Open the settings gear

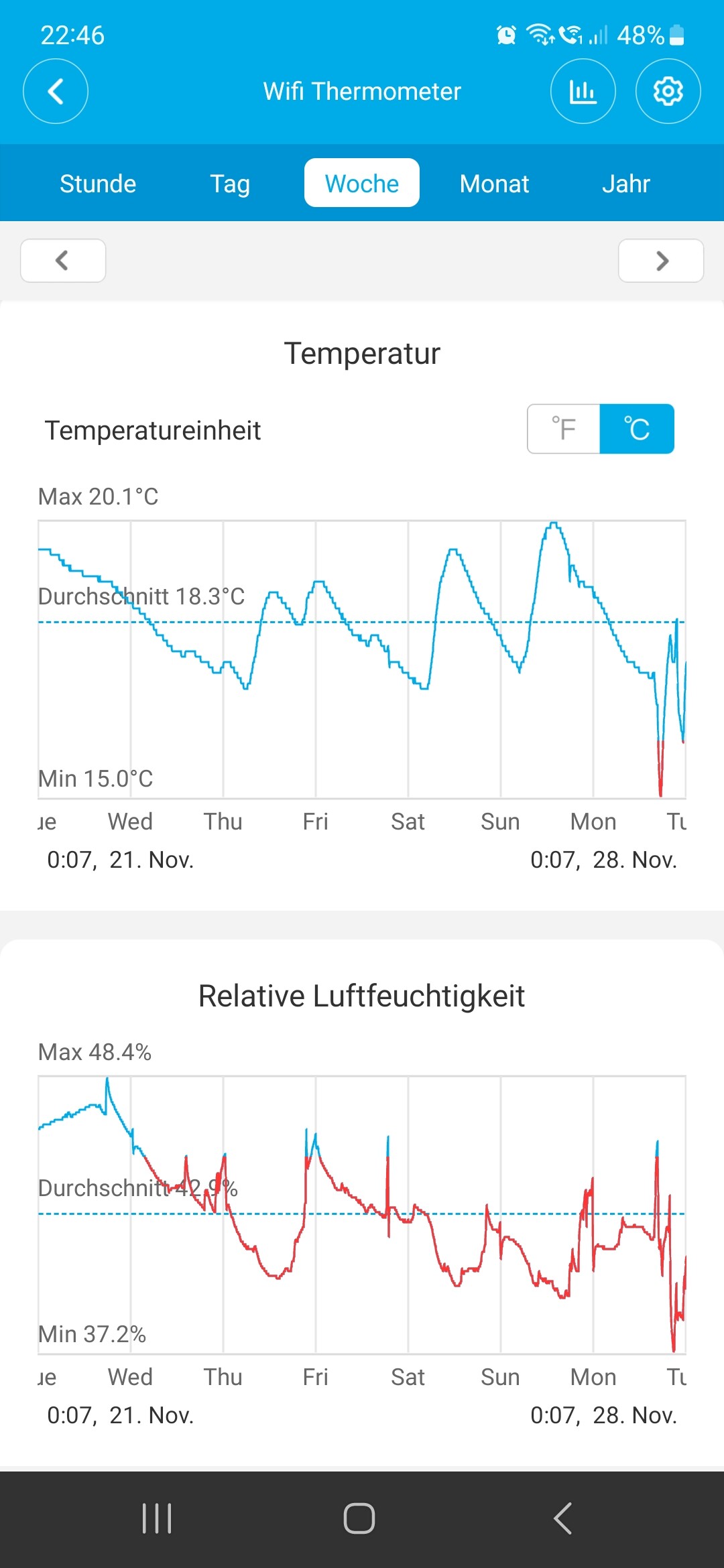pyautogui.click(x=668, y=91)
